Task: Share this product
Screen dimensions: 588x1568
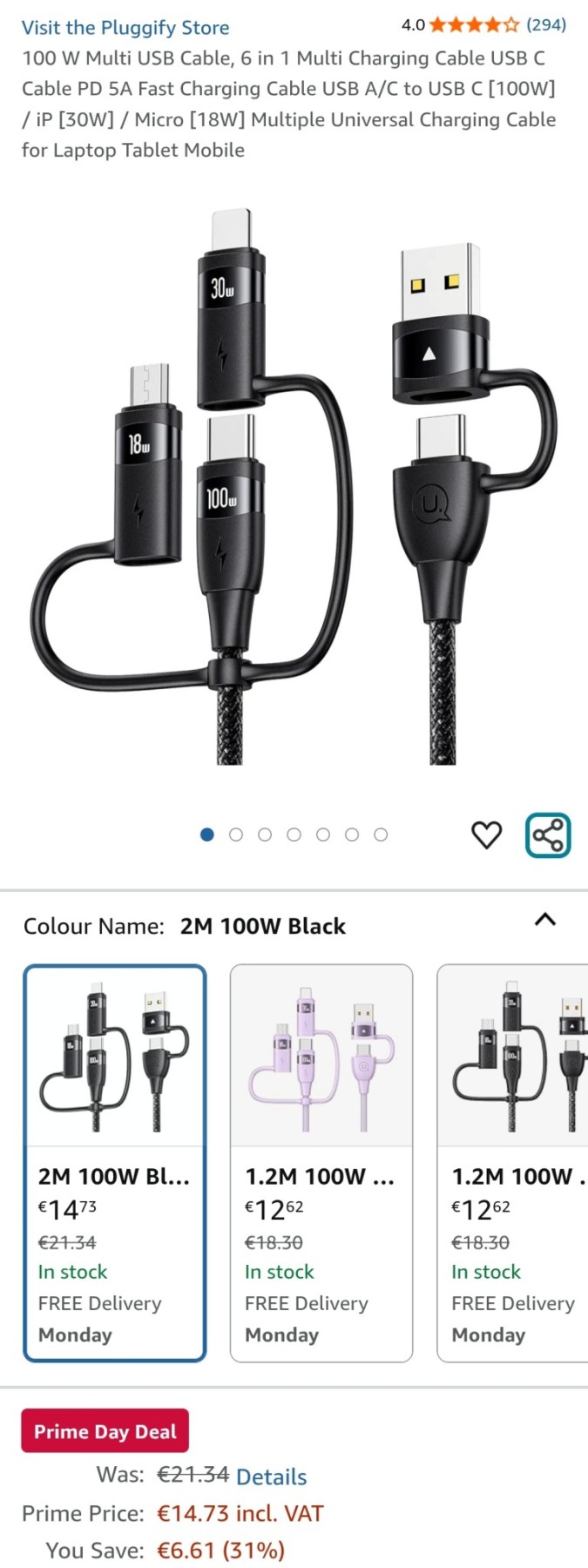Action: tap(548, 835)
